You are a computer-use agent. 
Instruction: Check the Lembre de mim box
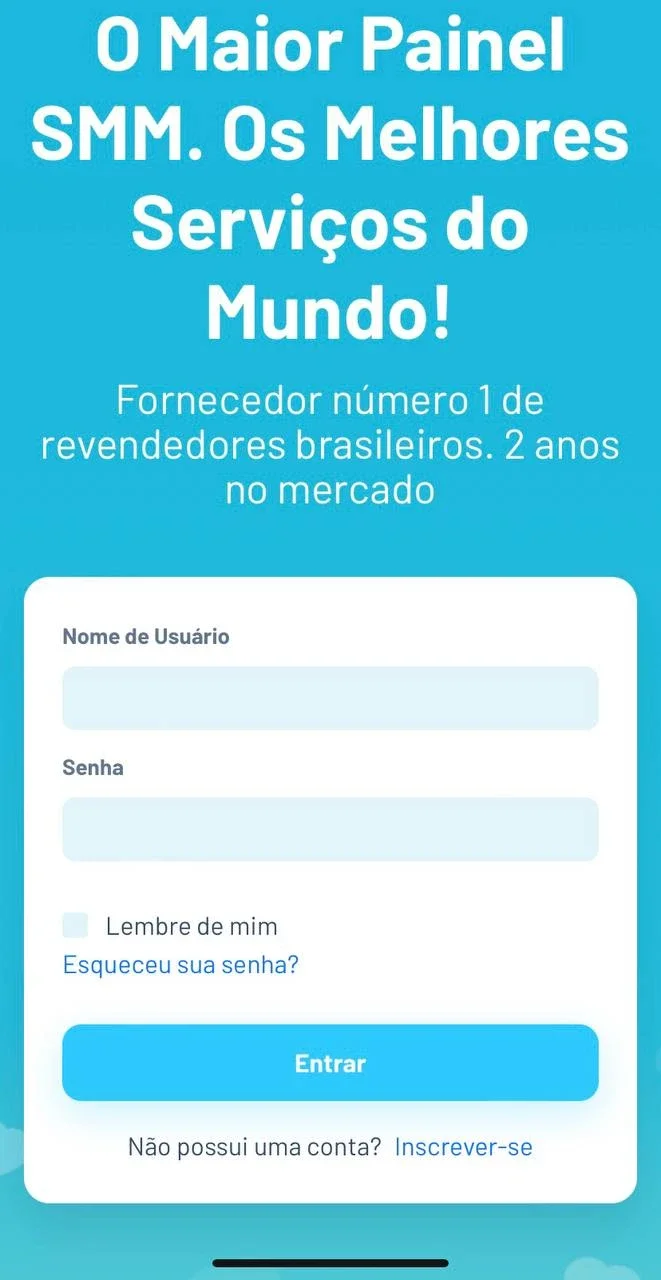tap(75, 925)
